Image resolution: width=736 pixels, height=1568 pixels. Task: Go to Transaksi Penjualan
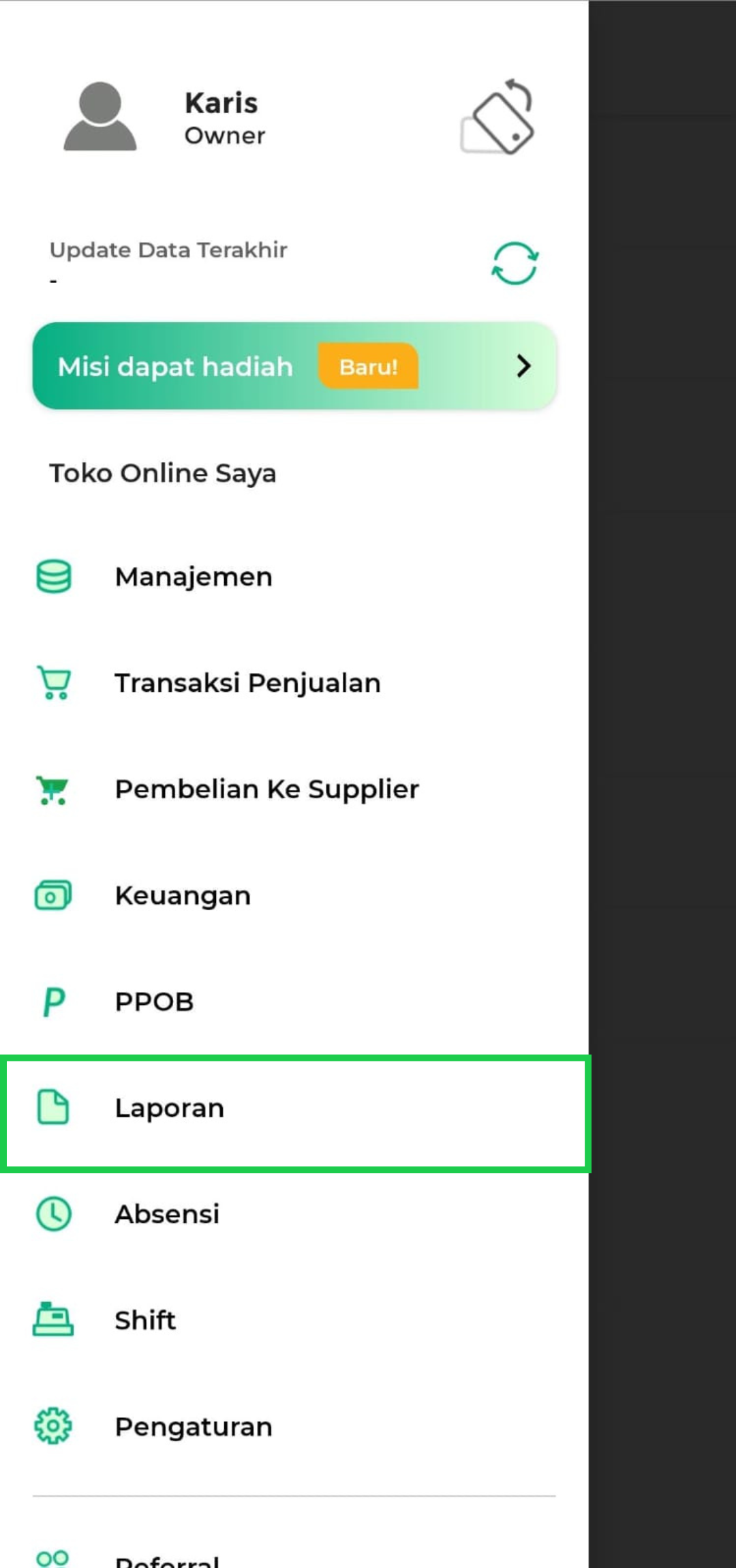click(x=247, y=683)
